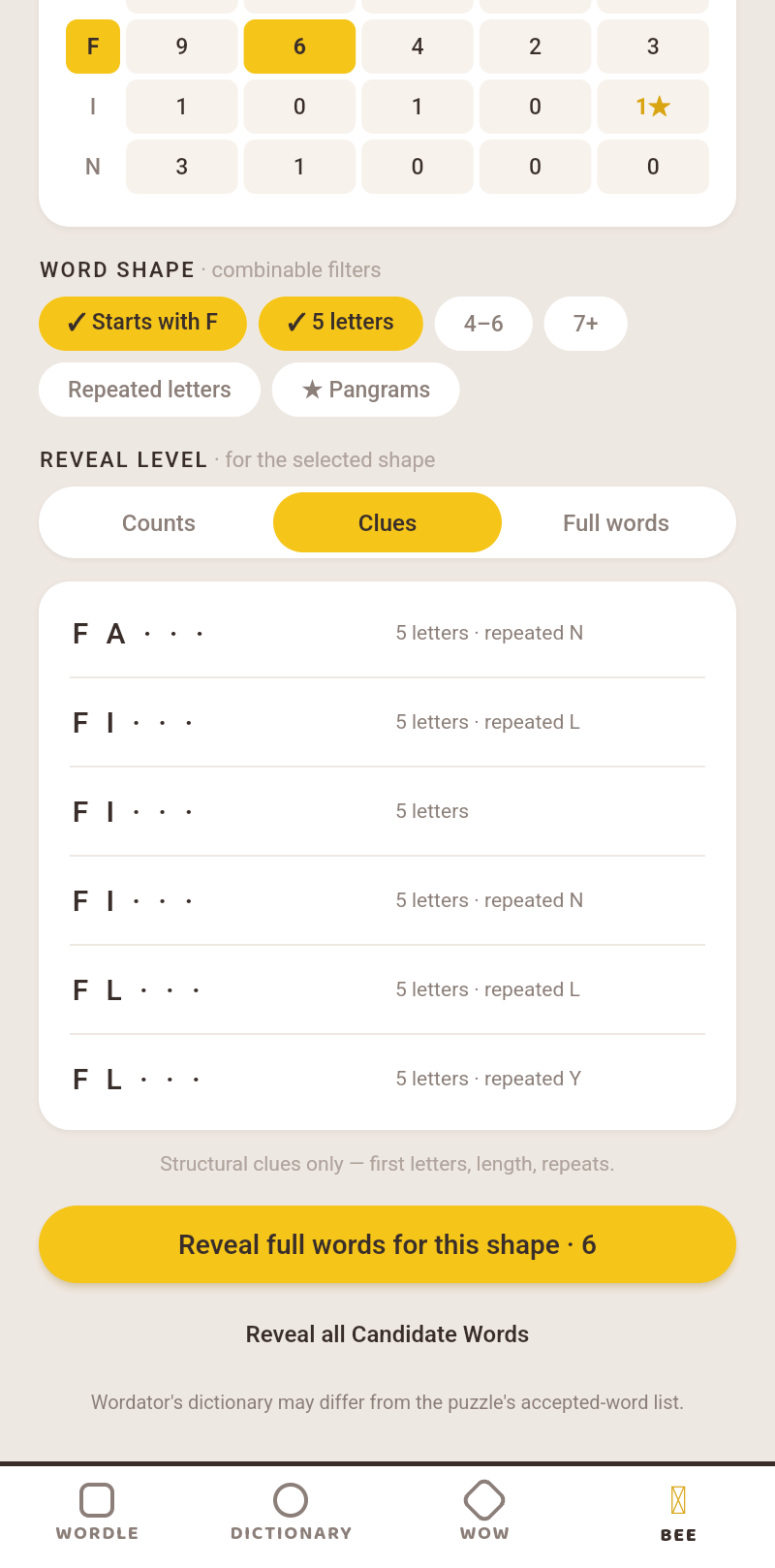Go to the Dictionary tab
775x1568 pixels.
(291, 1512)
